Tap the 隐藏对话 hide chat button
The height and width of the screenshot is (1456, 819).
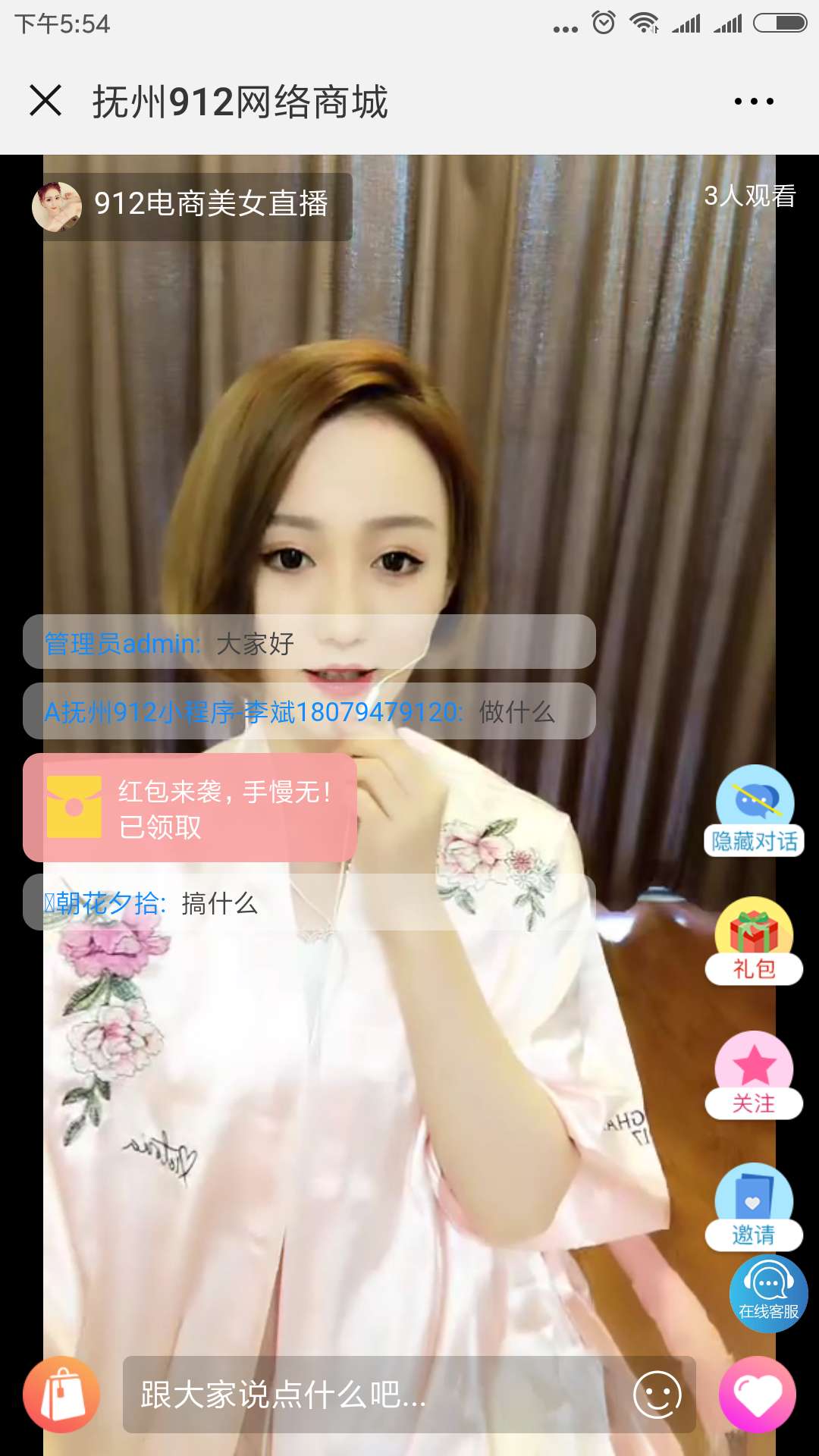755,811
